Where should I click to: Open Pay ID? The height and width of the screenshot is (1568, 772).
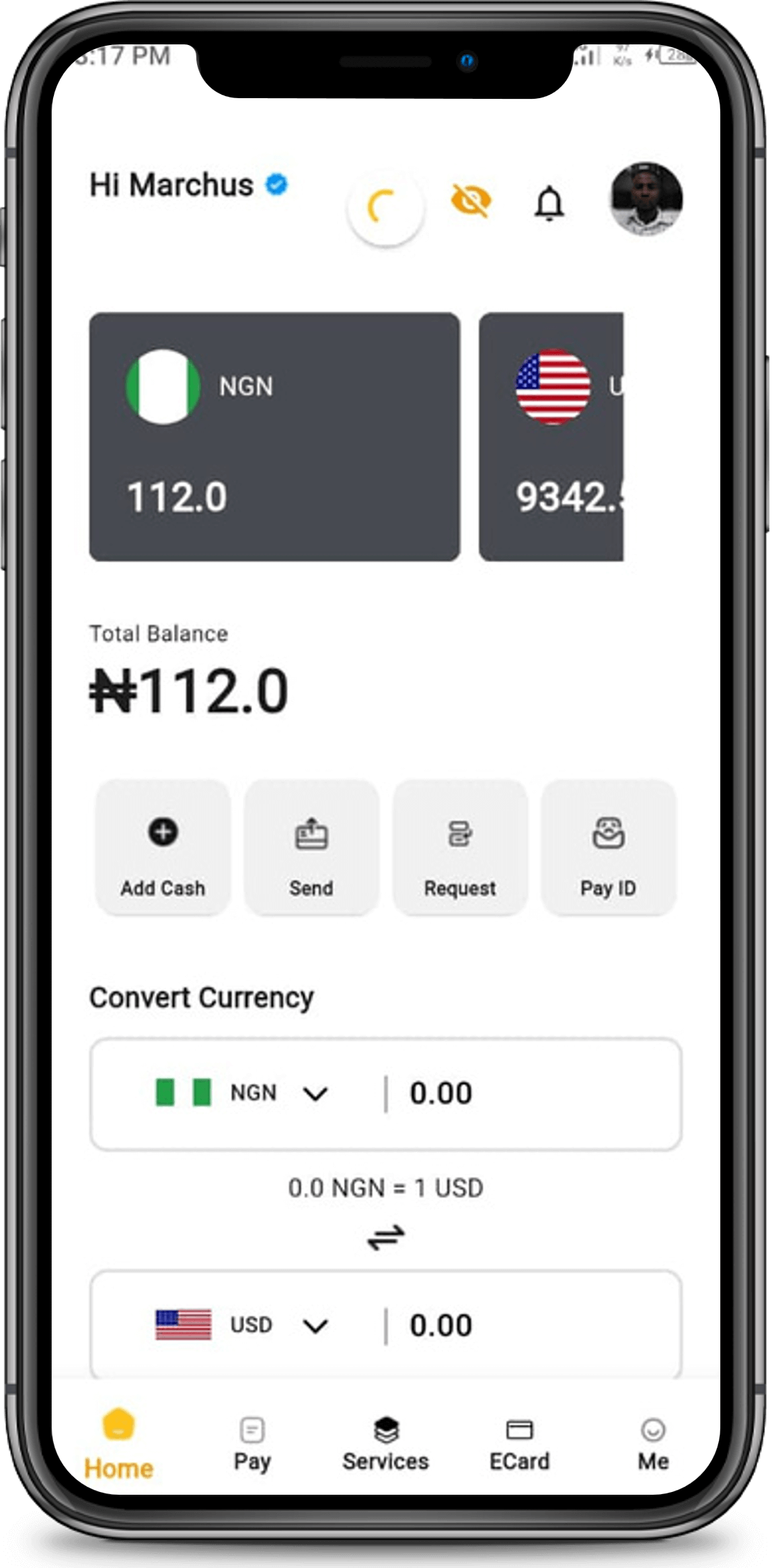point(608,848)
